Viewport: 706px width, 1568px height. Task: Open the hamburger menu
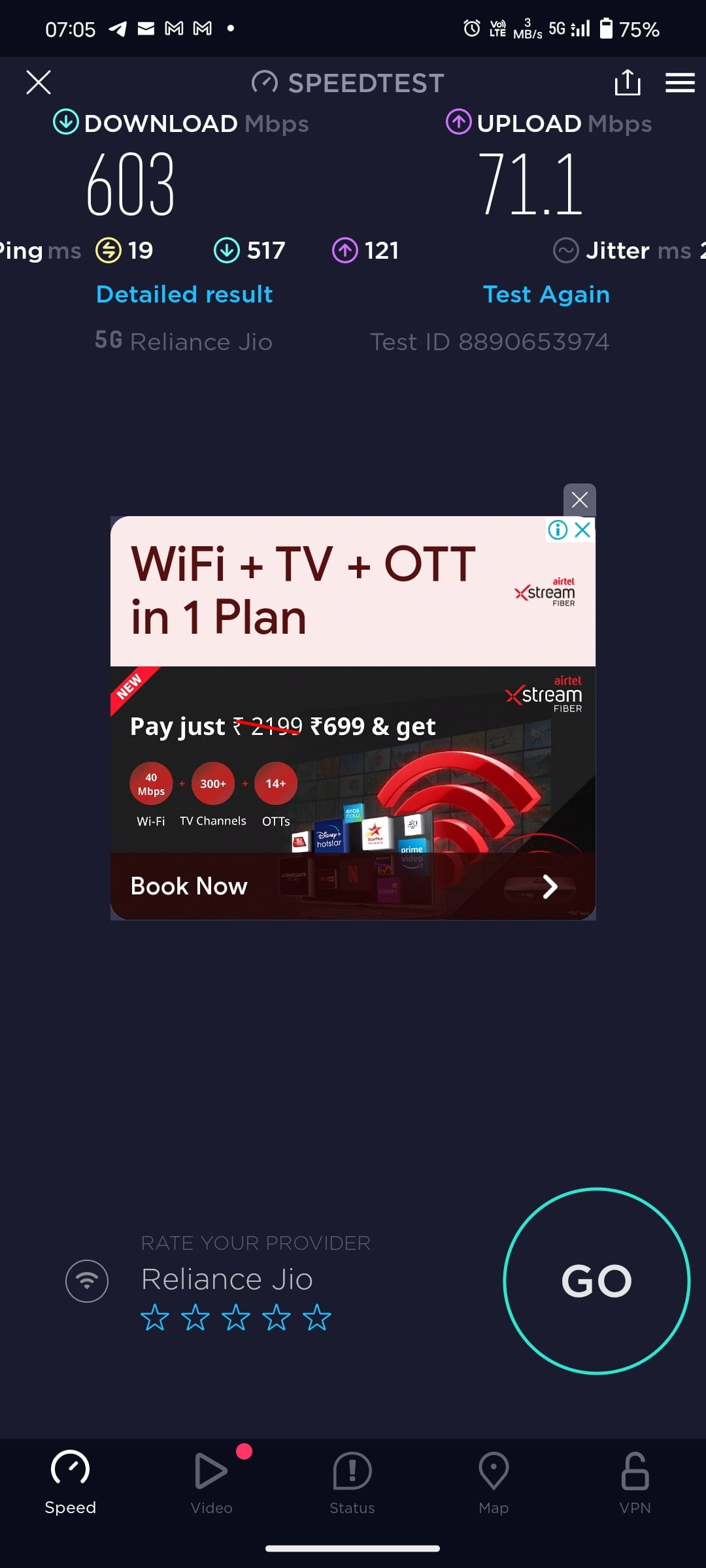[680, 83]
